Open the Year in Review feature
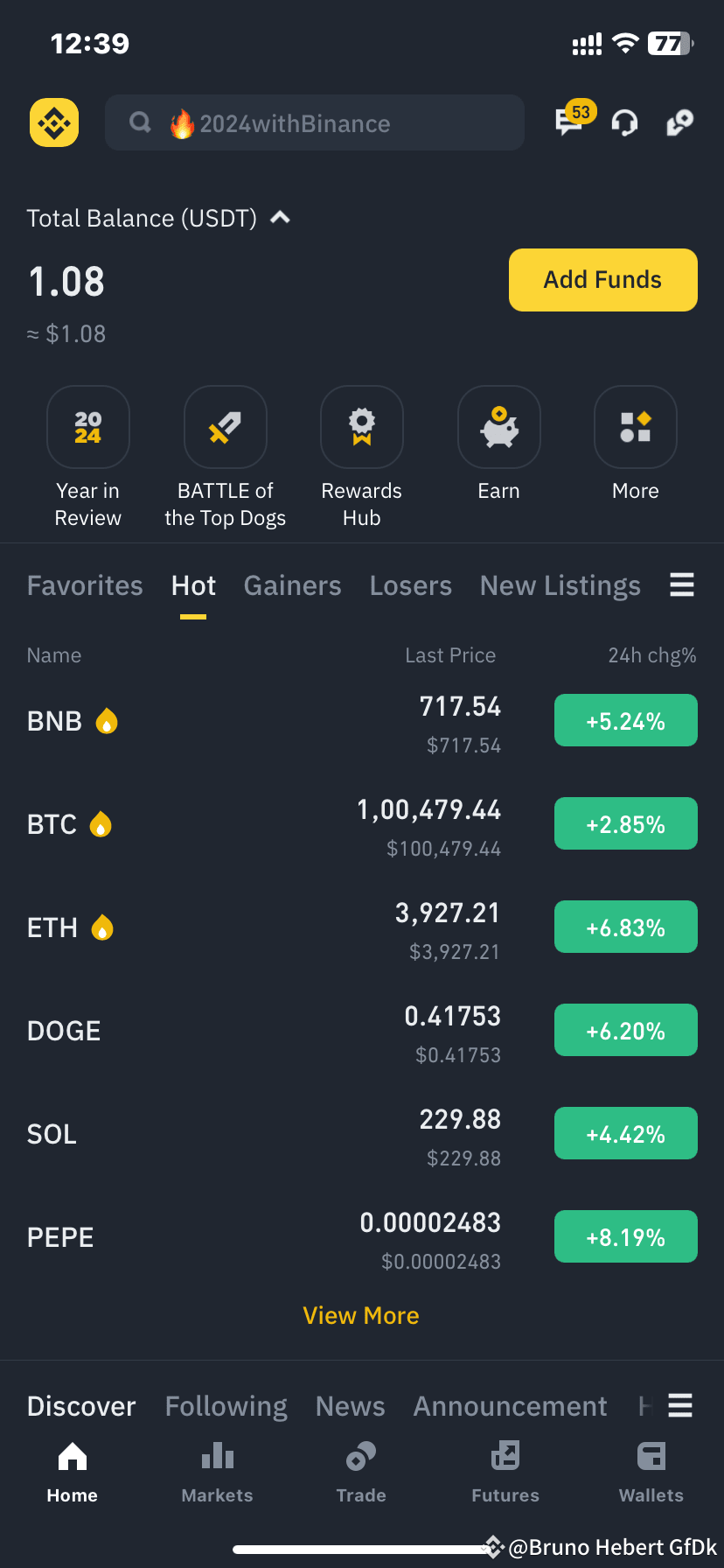 (87, 427)
